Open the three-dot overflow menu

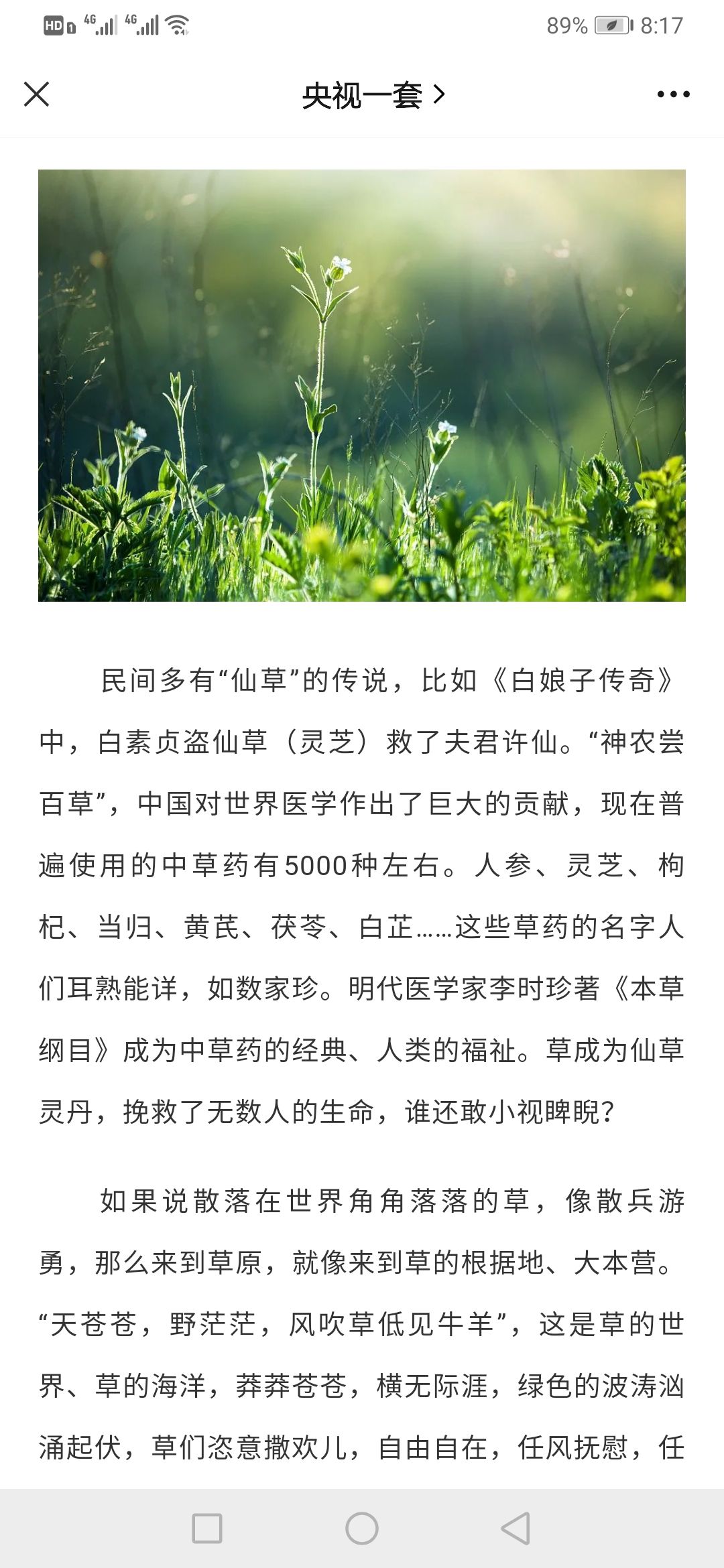(673, 94)
